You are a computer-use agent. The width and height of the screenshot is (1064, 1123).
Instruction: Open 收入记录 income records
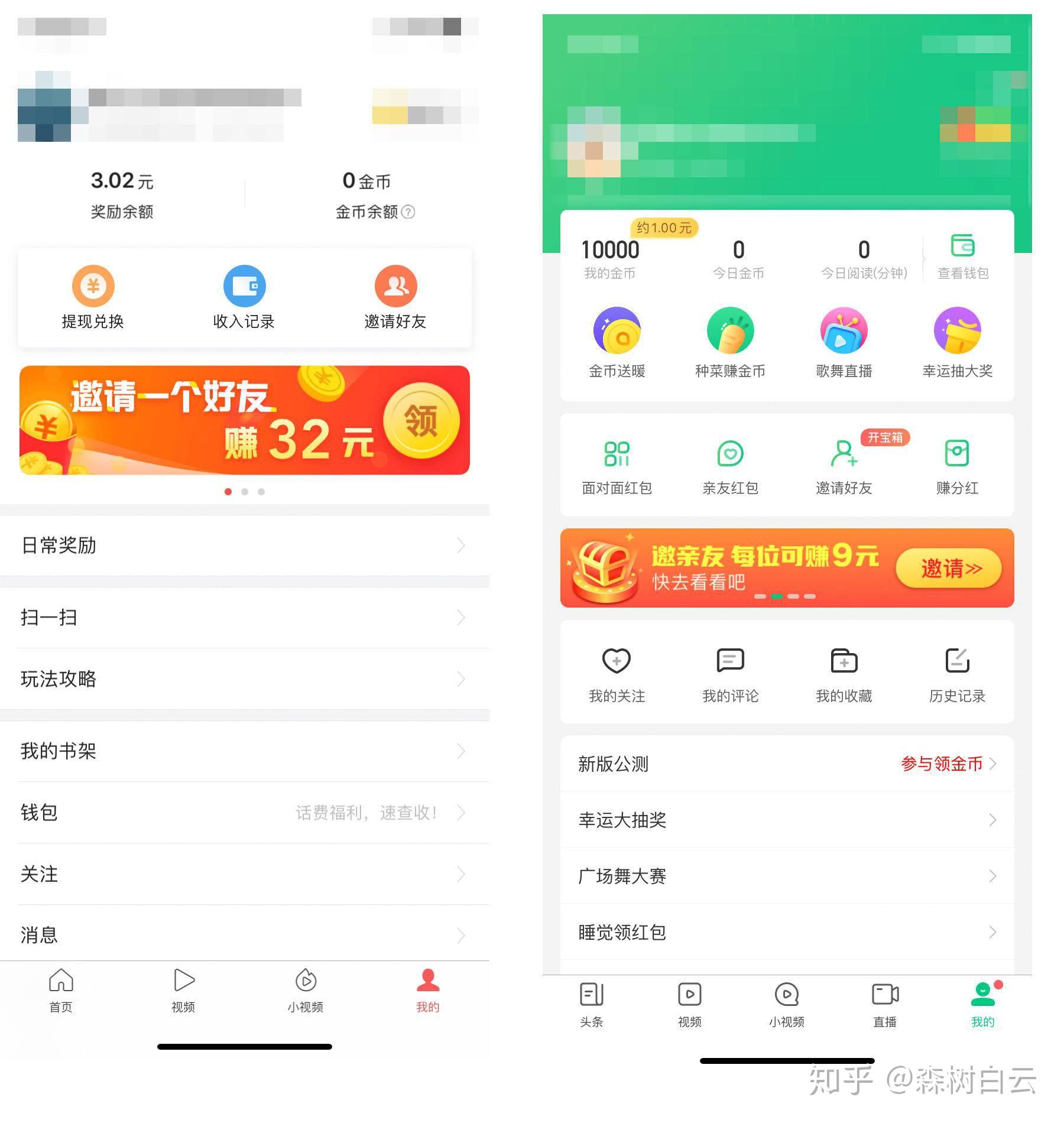[244, 297]
